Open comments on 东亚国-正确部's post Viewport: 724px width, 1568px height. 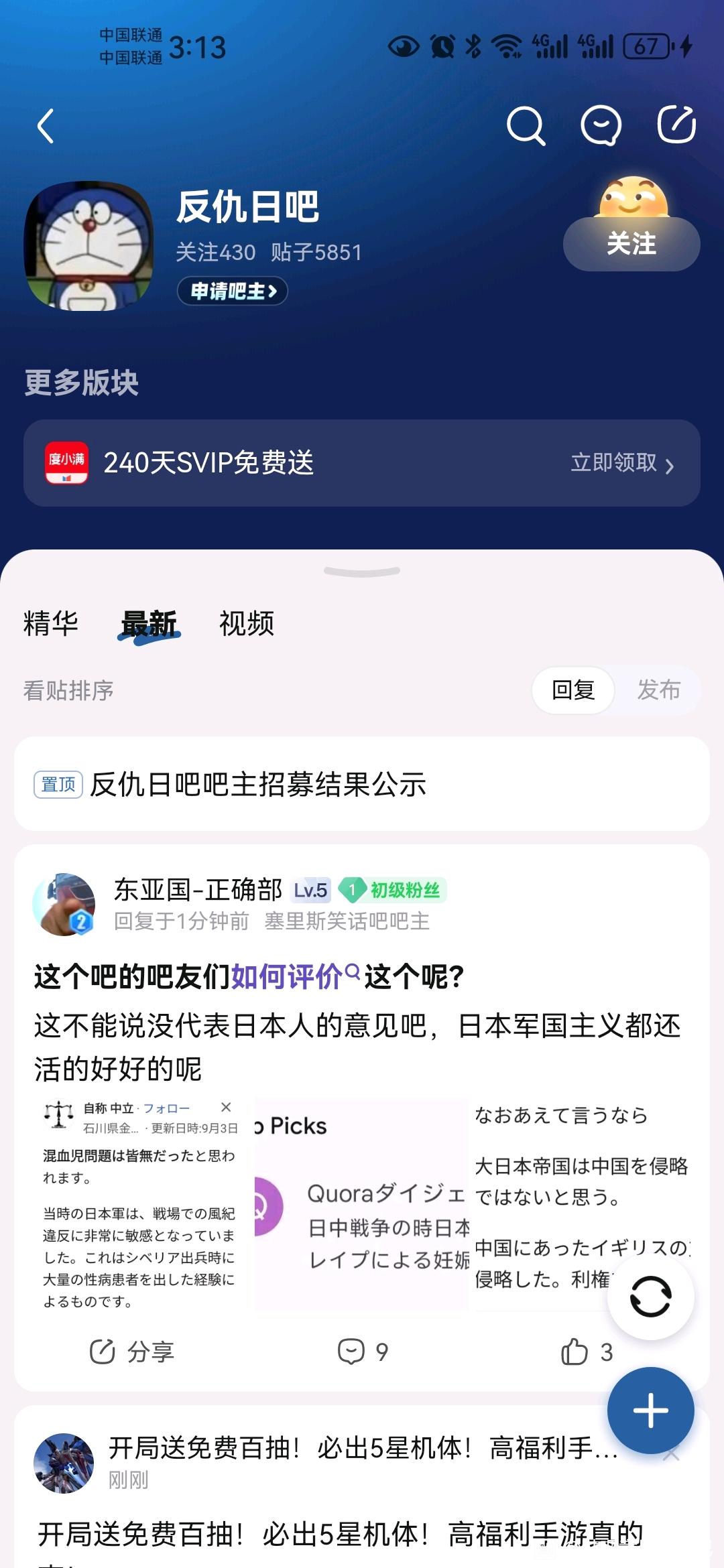[x=363, y=1352]
